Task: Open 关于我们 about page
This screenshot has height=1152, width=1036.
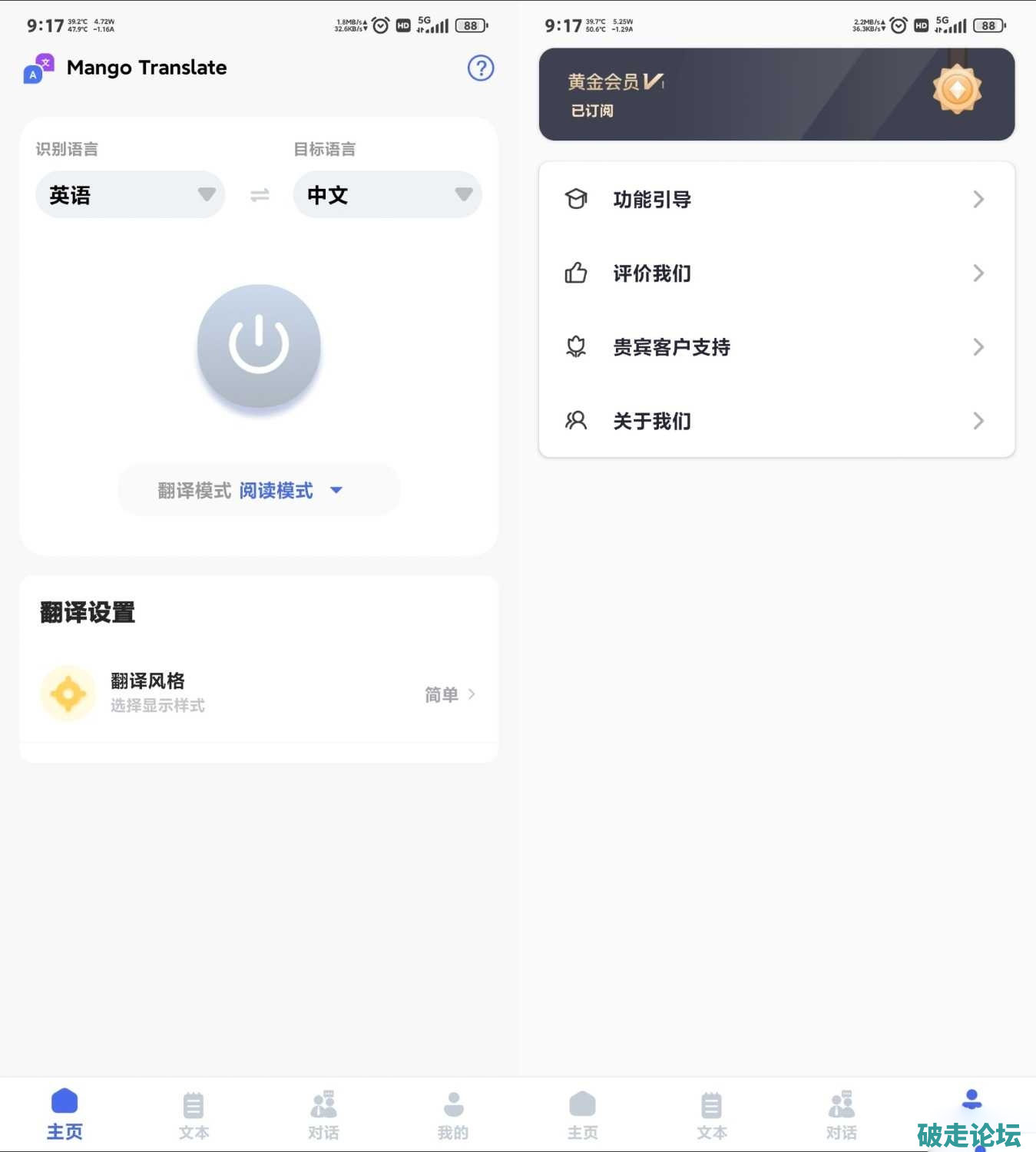Action: click(776, 421)
